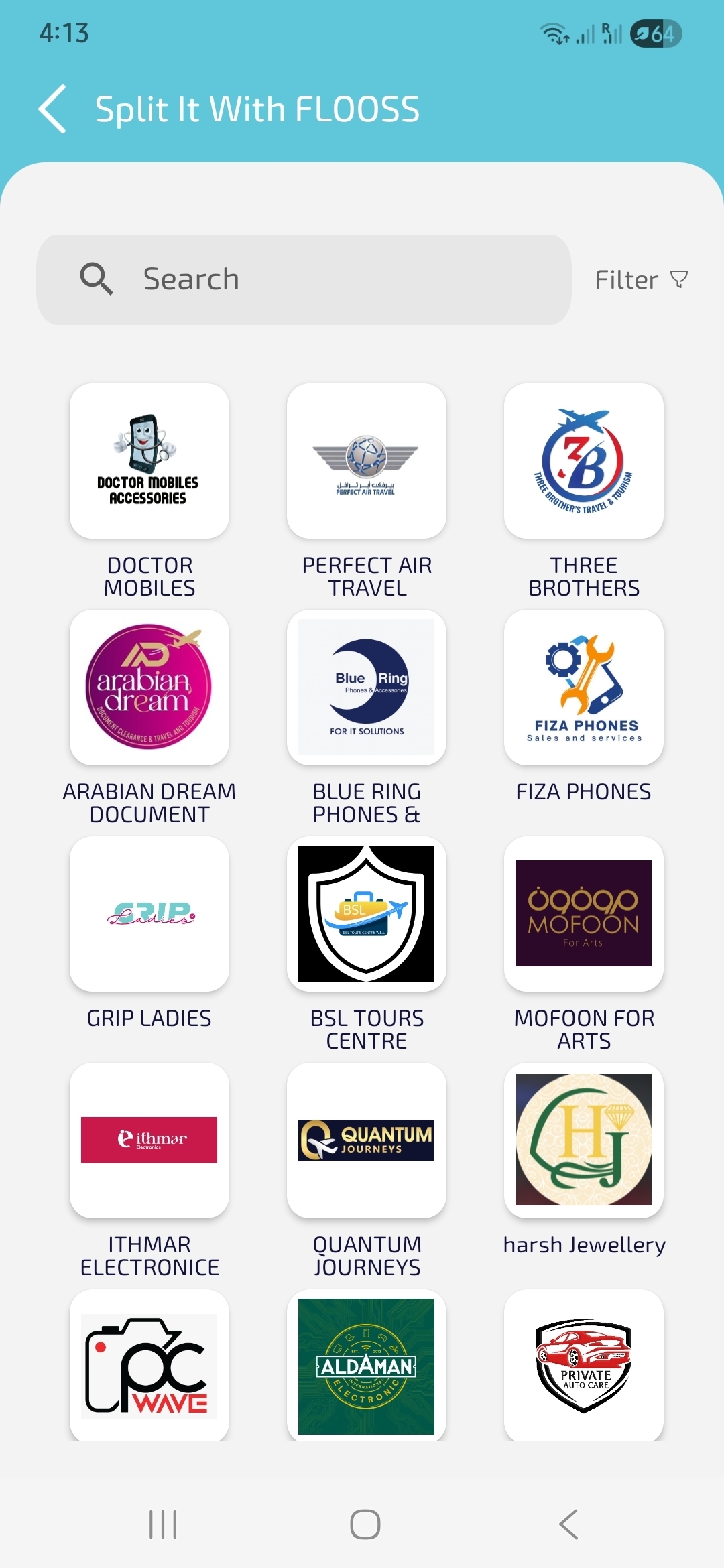This screenshot has width=724, height=1568.
Task: Open Grip Ladies merchant tile
Action: pos(149,914)
